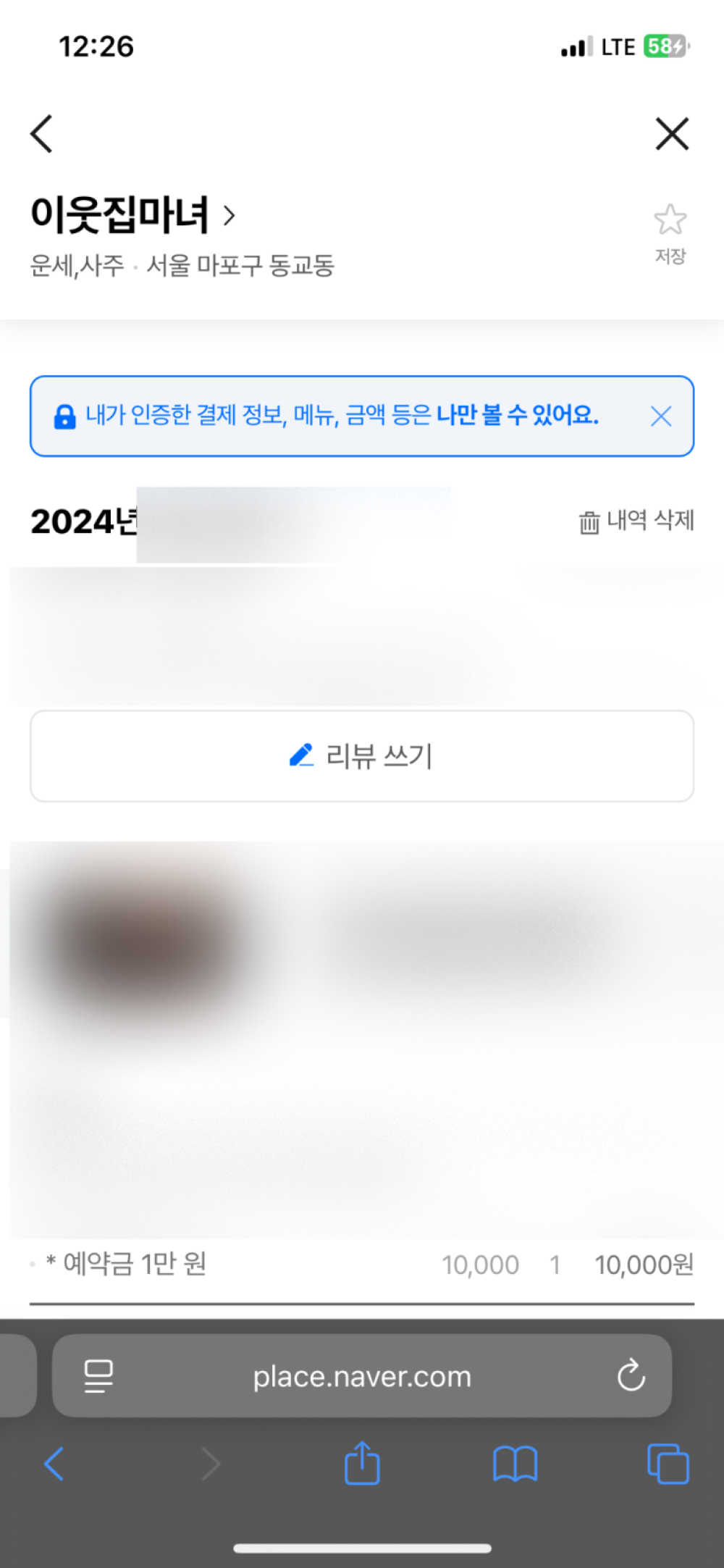Screen dimensions: 724x1568
Task: Open Safari bookmarks
Action: pyautogui.click(x=515, y=1464)
